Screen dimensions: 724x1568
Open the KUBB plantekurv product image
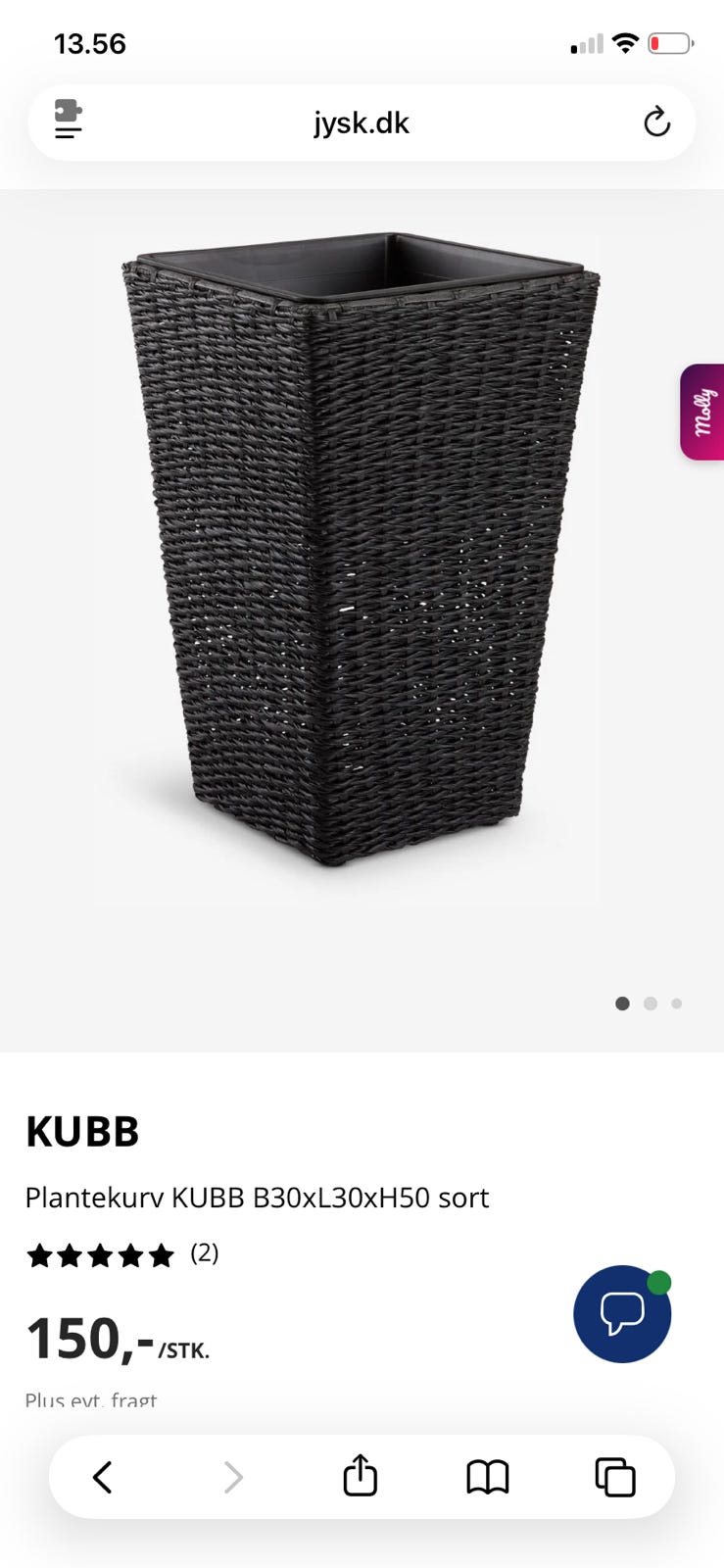(x=361, y=549)
